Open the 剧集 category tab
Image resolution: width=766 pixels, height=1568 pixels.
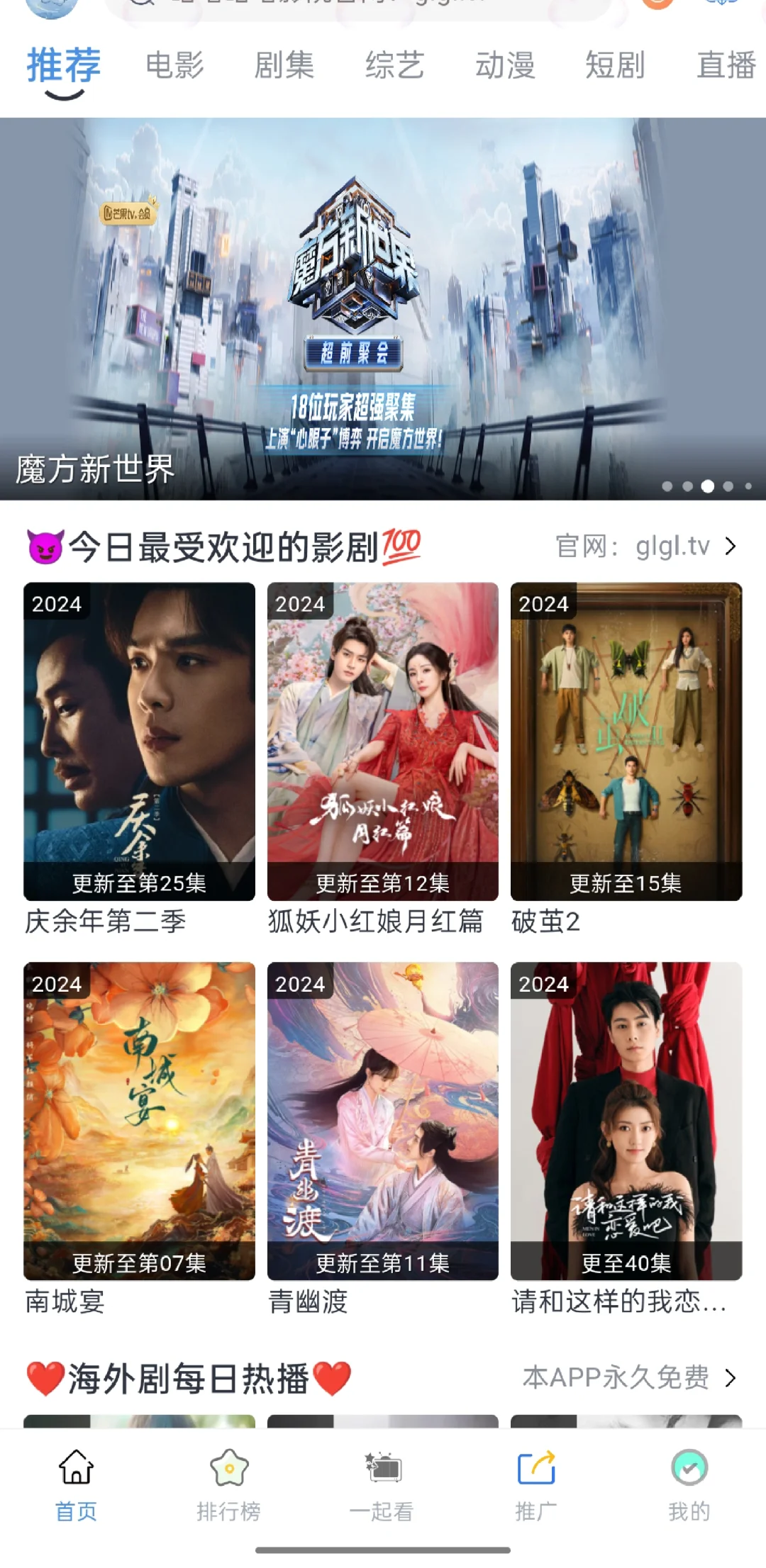point(284,66)
